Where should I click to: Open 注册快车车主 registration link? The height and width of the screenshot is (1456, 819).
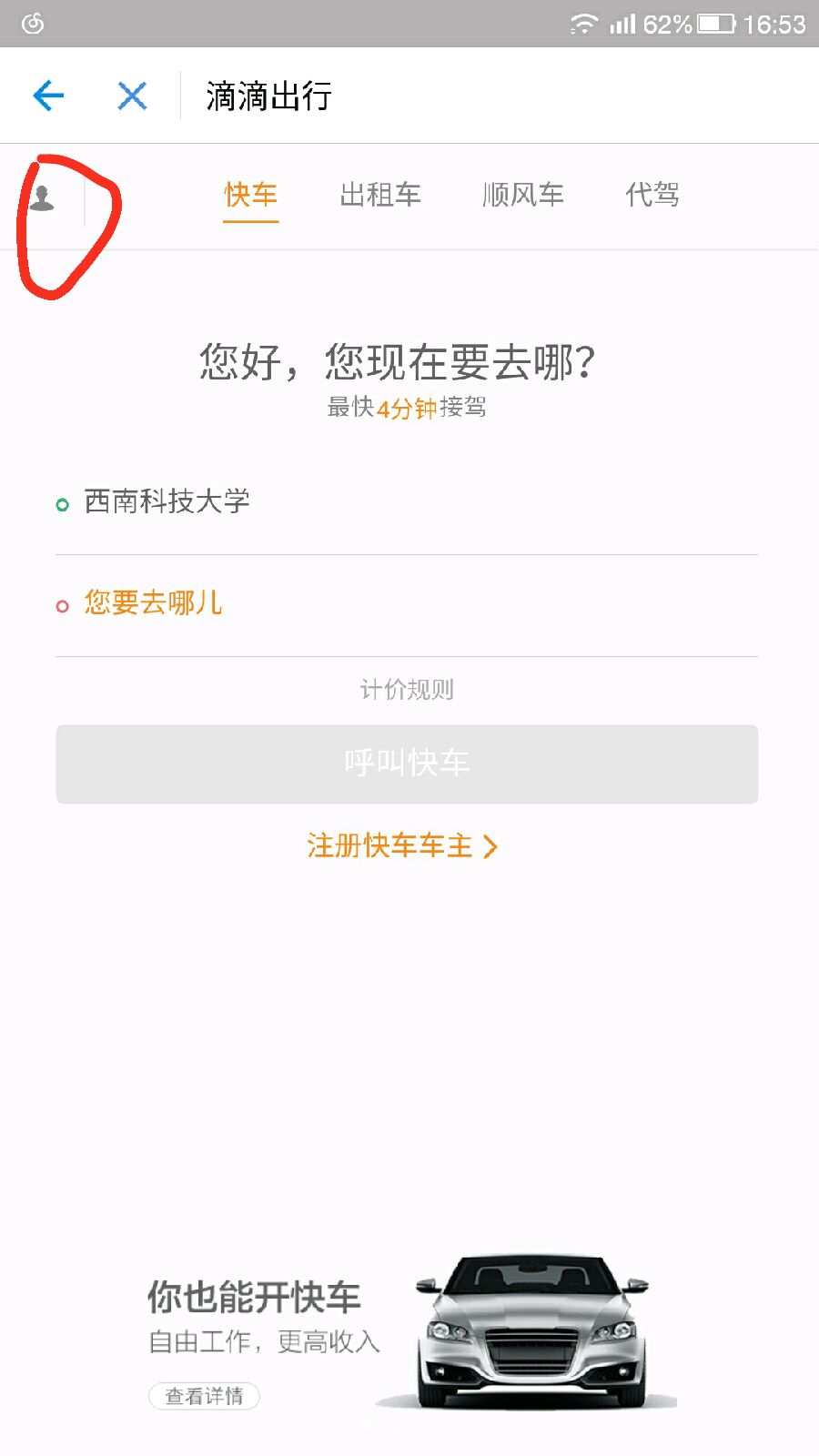402,846
